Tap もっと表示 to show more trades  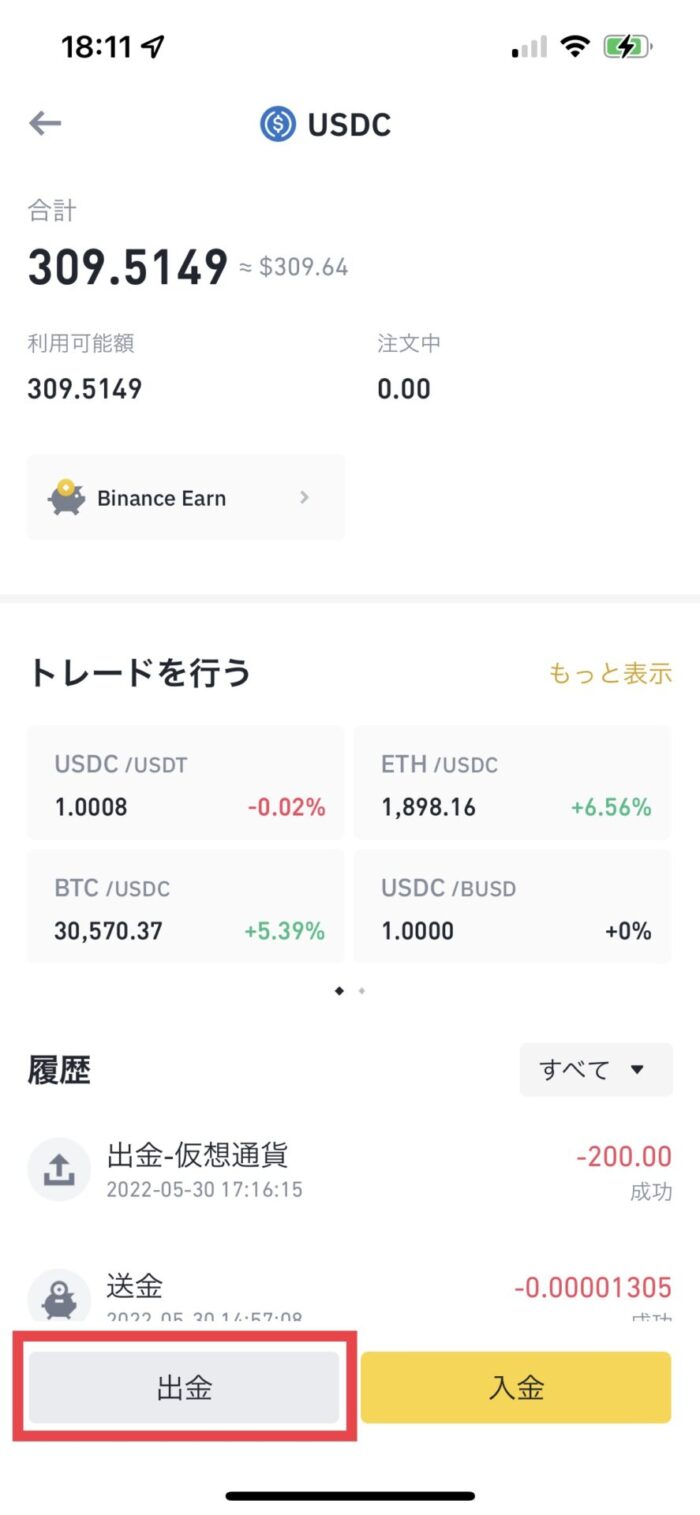click(609, 673)
